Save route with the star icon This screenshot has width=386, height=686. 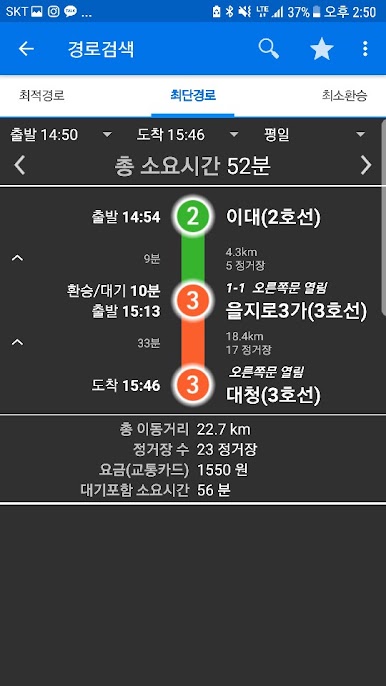pyautogui.click(x=322, y=49)
